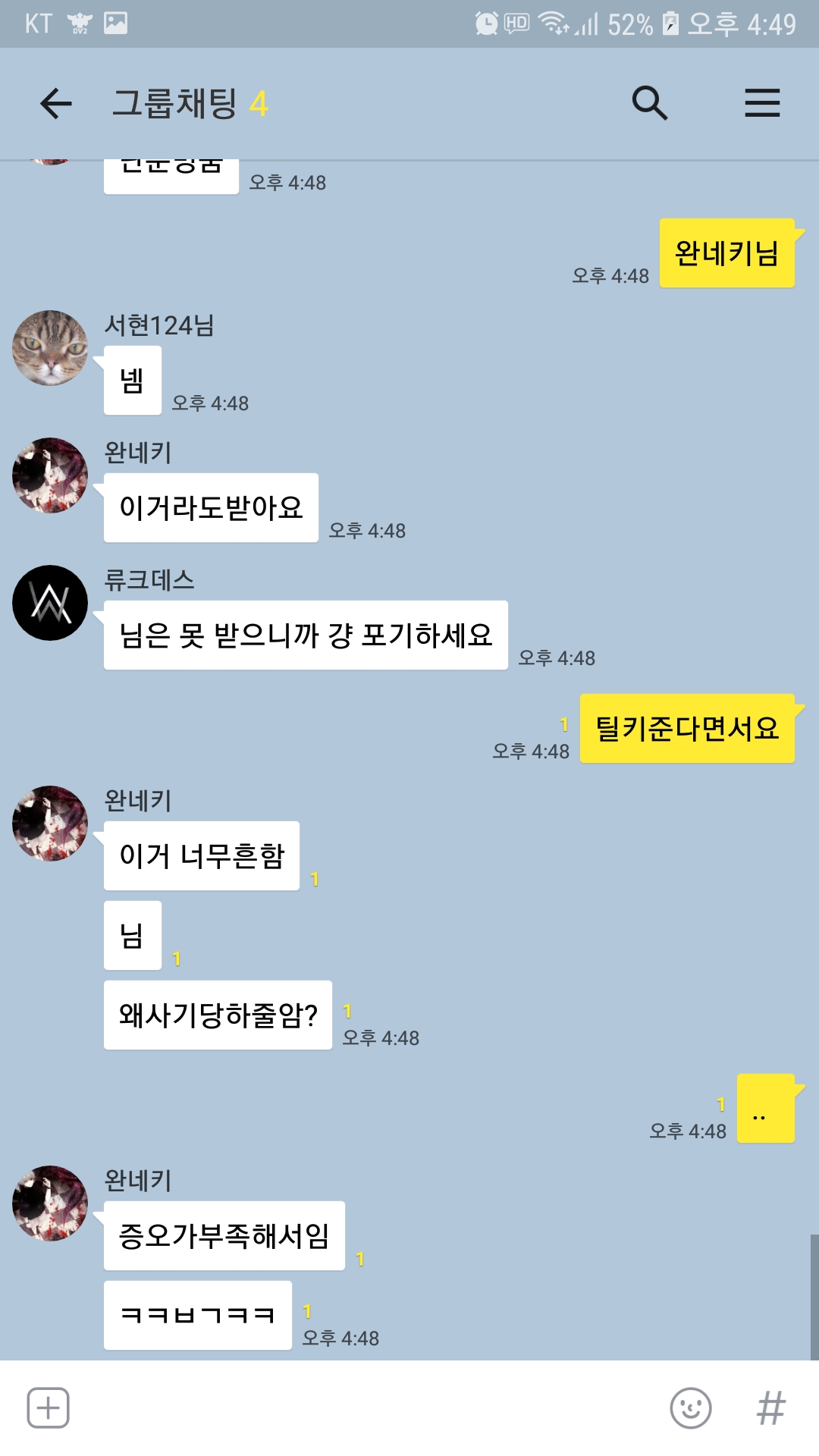Go back from the group chat
This screenshot has height=1456, width=819.
click(55, 103)
